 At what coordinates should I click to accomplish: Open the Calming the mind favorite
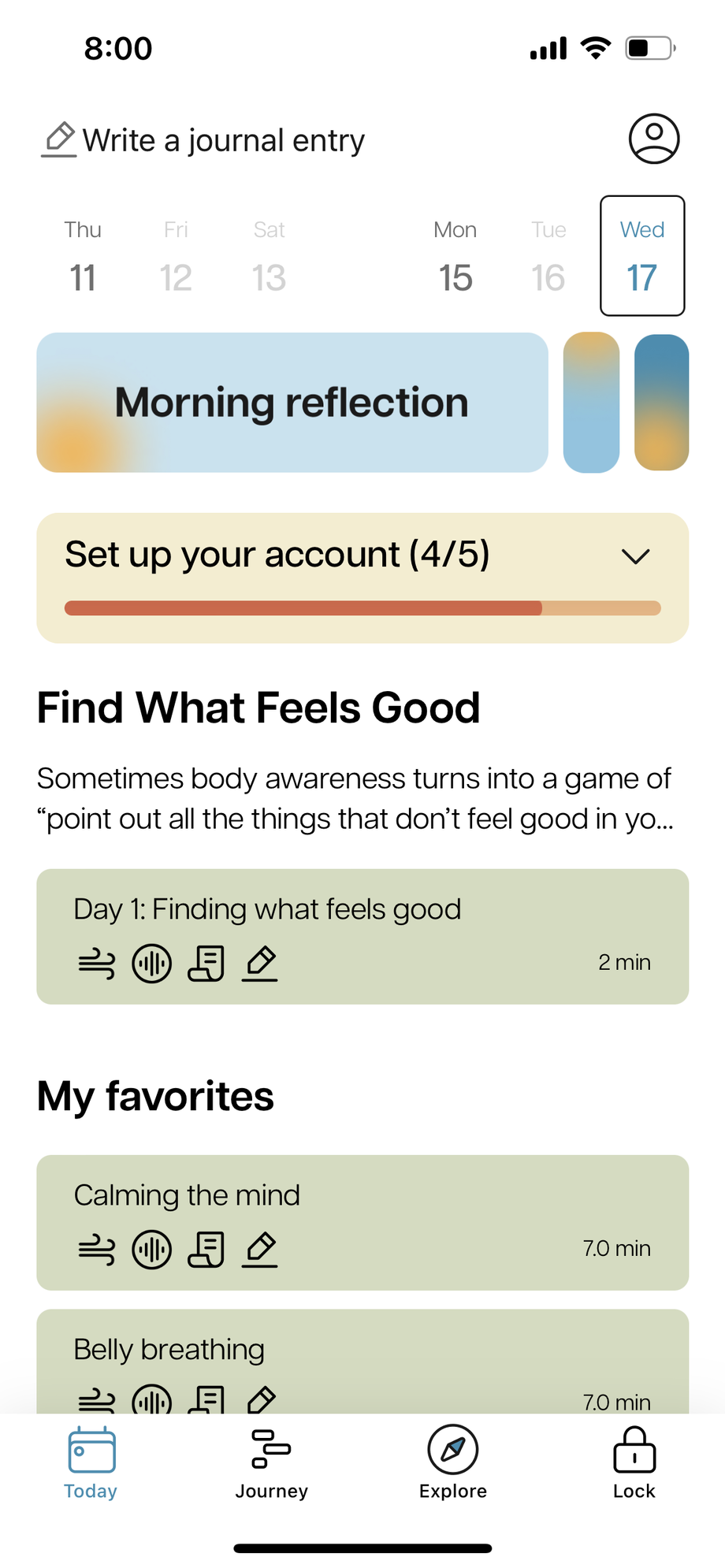[x=362, y=1222]
